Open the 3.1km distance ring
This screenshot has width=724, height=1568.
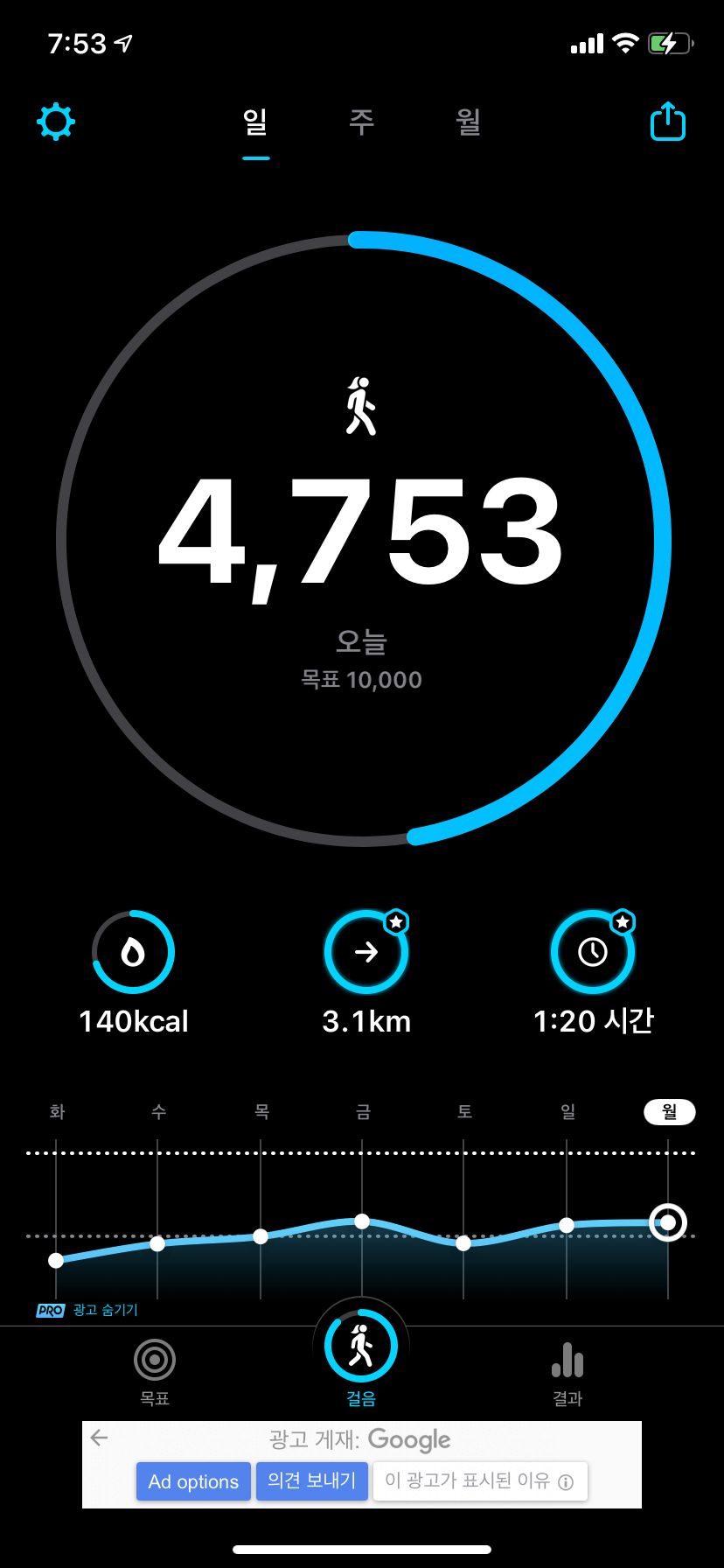(366, 952)
